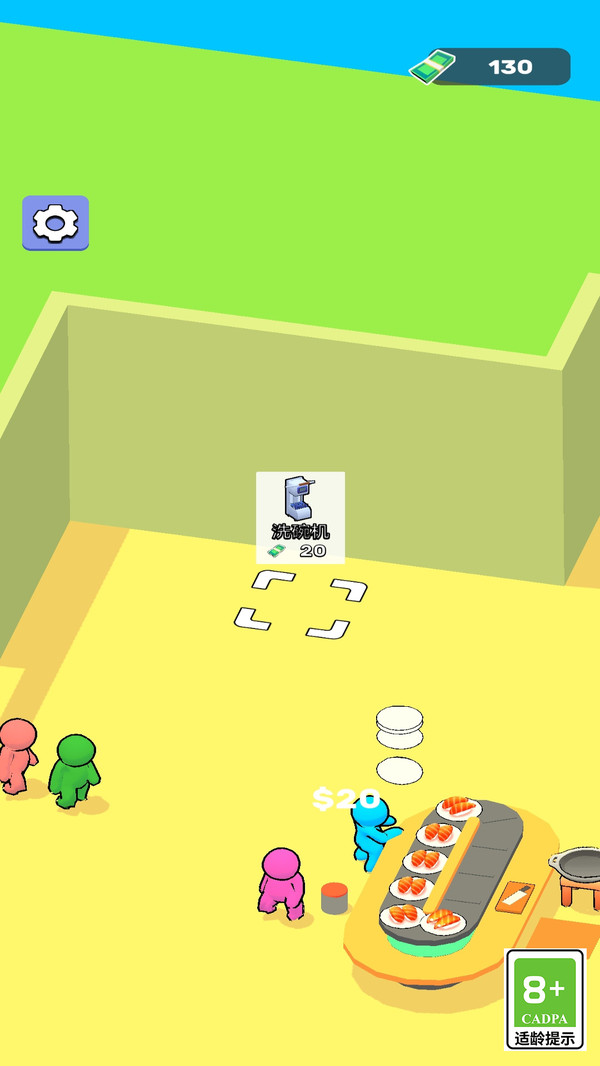Open the CADPA 8+ age rating notice
600x1066 pixels.
tap(545, 998)
